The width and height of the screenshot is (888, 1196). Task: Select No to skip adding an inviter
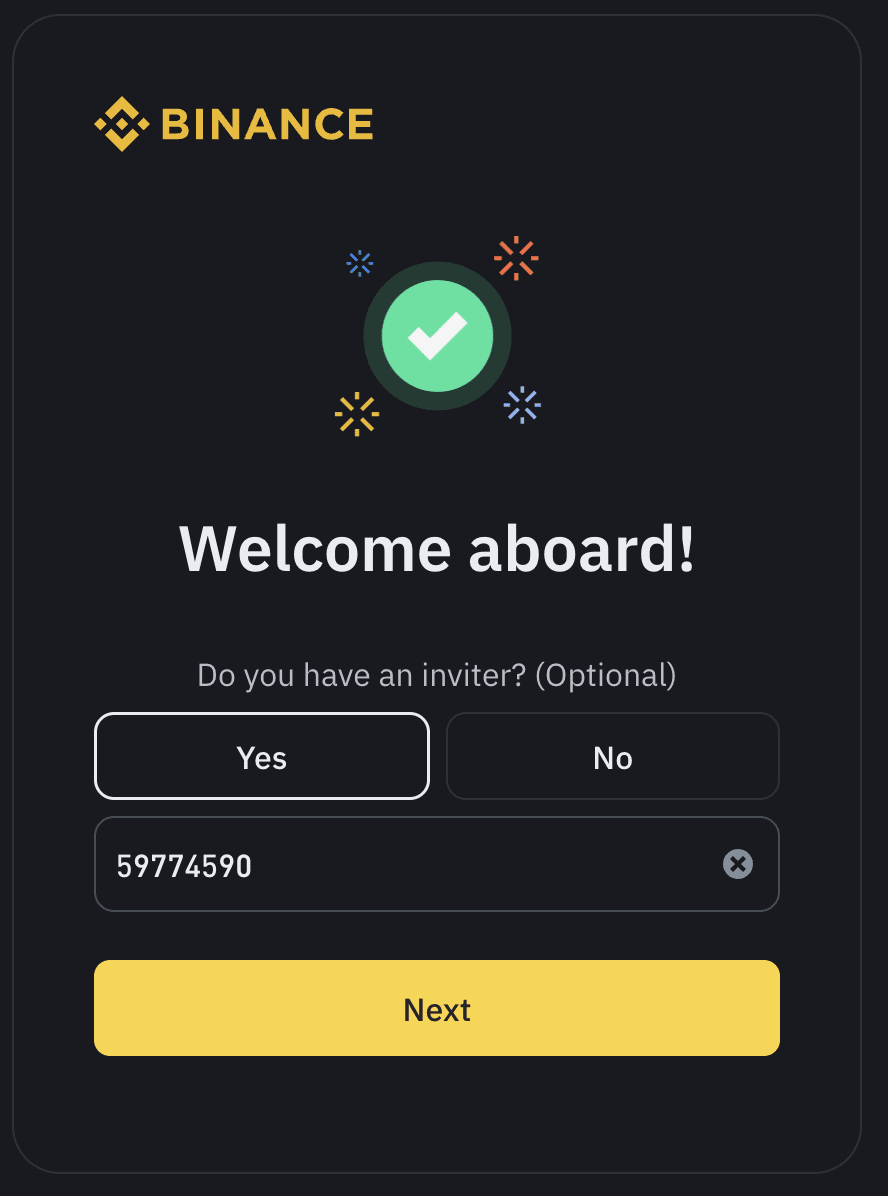(612, 757)
